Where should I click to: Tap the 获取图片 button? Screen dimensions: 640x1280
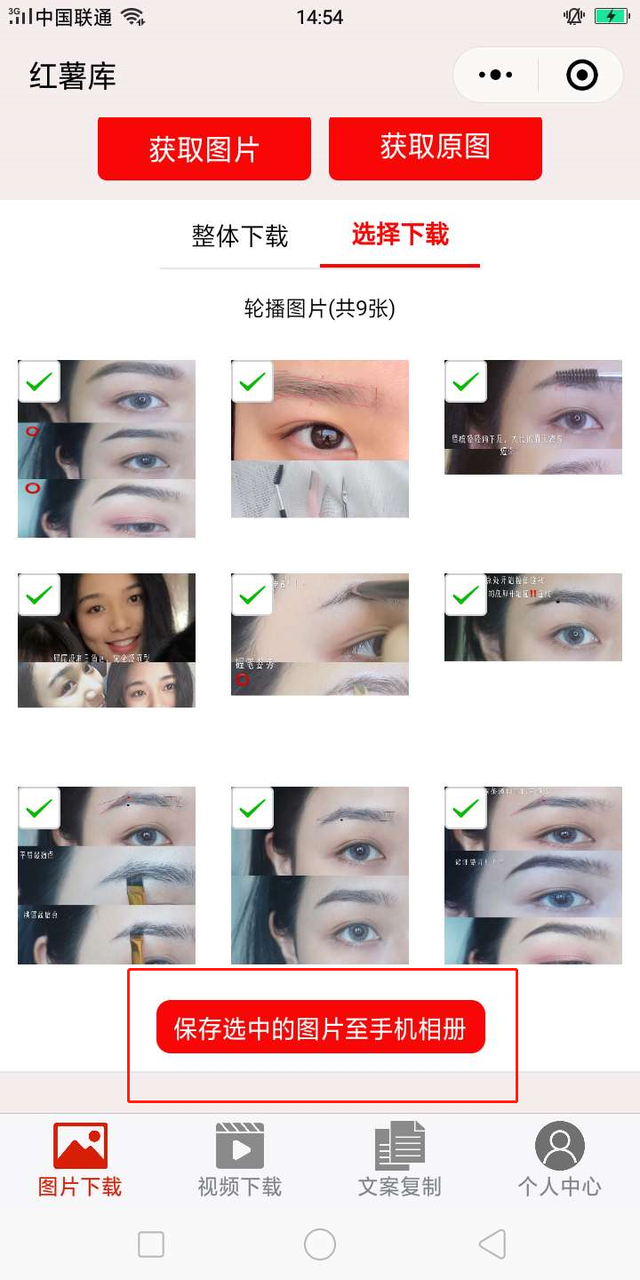tap(204, 149)
